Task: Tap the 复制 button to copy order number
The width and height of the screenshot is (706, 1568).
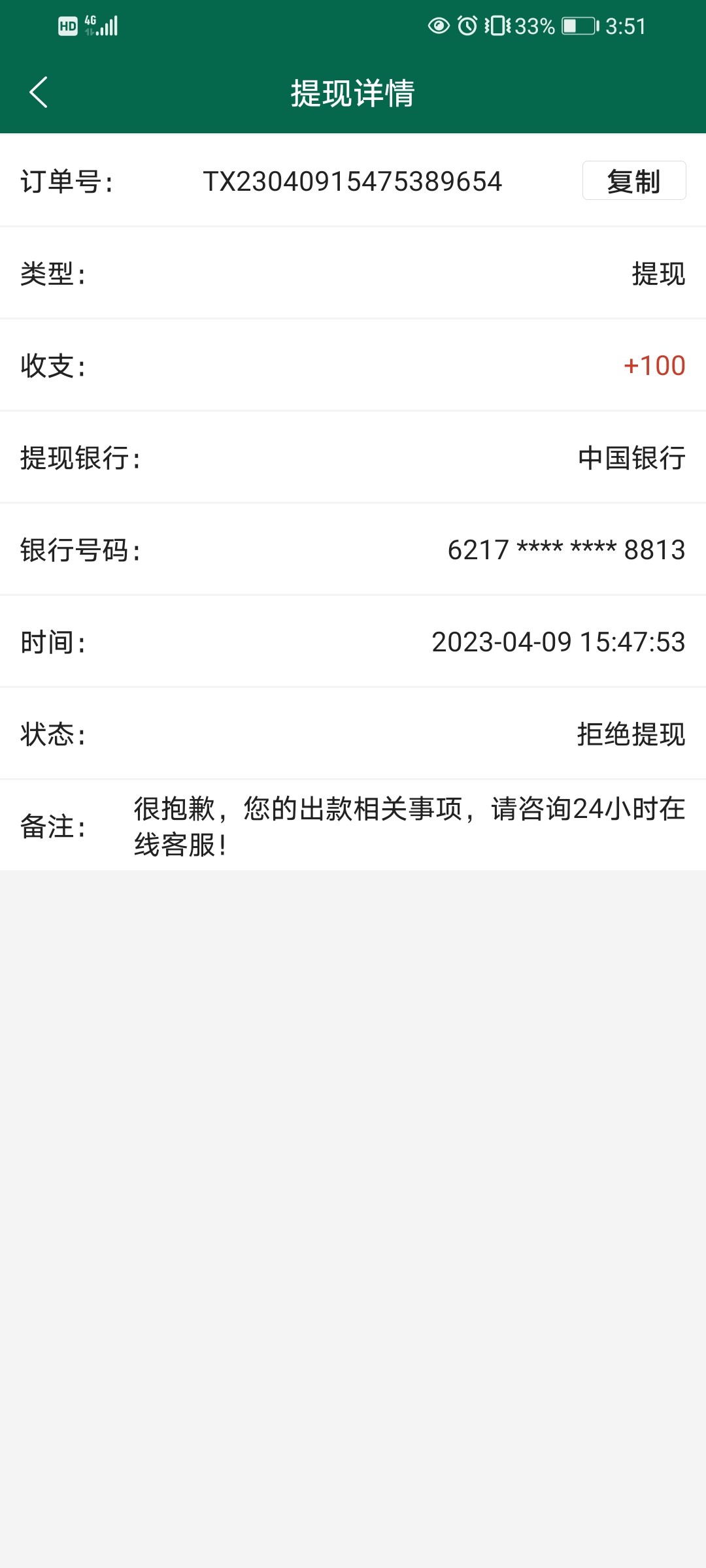Action: pos(633,182)
